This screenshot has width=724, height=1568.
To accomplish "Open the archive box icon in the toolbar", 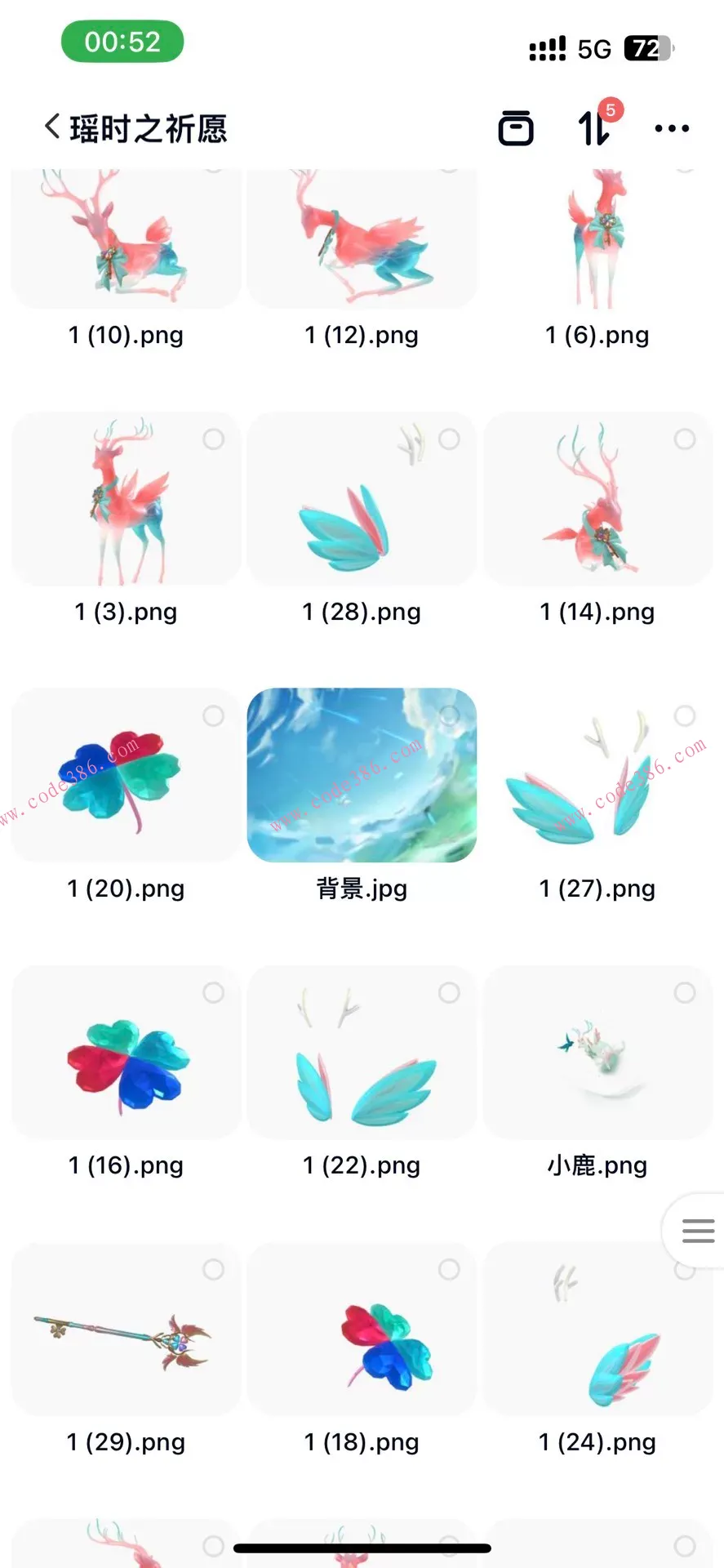I will 517,128.
